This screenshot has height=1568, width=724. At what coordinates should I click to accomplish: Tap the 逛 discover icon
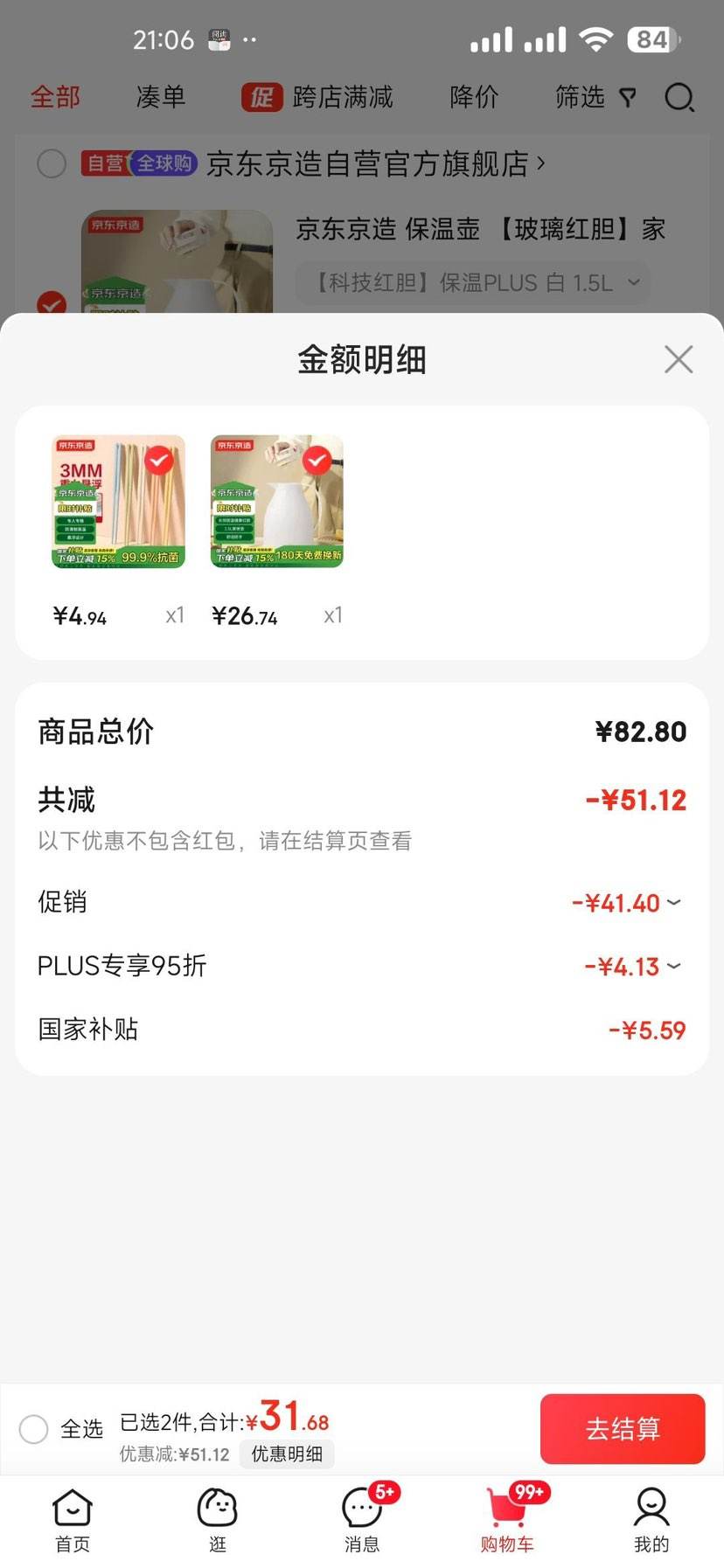pyautogui.click(x=217, y=1508)
